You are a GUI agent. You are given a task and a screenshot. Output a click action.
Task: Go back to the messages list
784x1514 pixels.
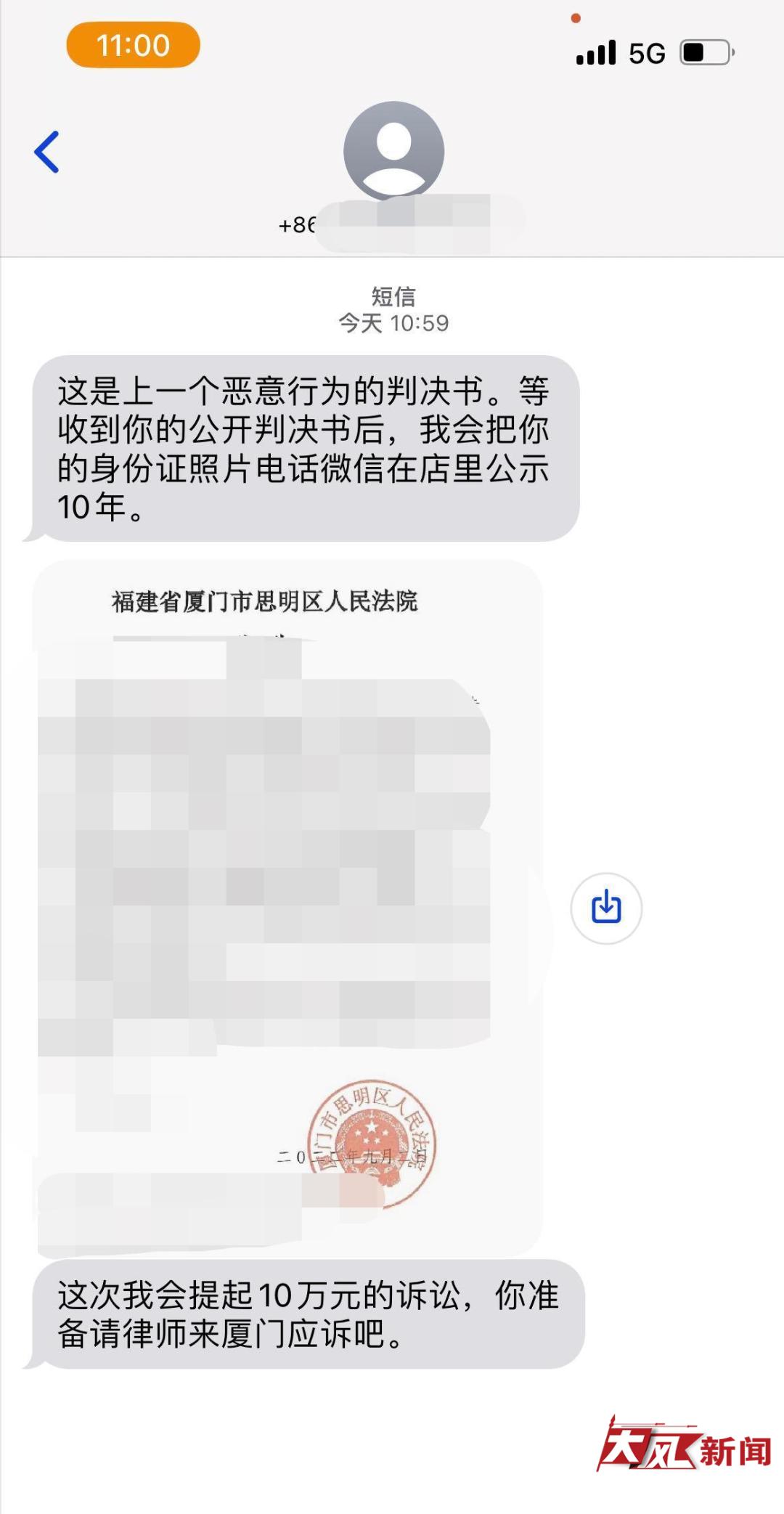(46, 152)
